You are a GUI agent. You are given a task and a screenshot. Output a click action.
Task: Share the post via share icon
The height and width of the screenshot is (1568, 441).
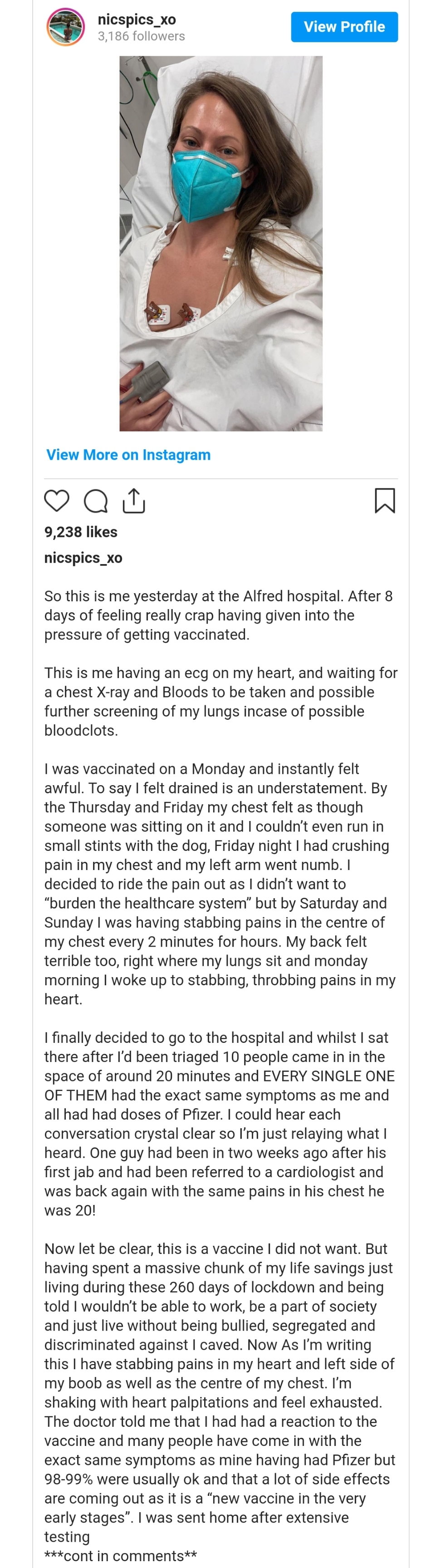[134, 500]
